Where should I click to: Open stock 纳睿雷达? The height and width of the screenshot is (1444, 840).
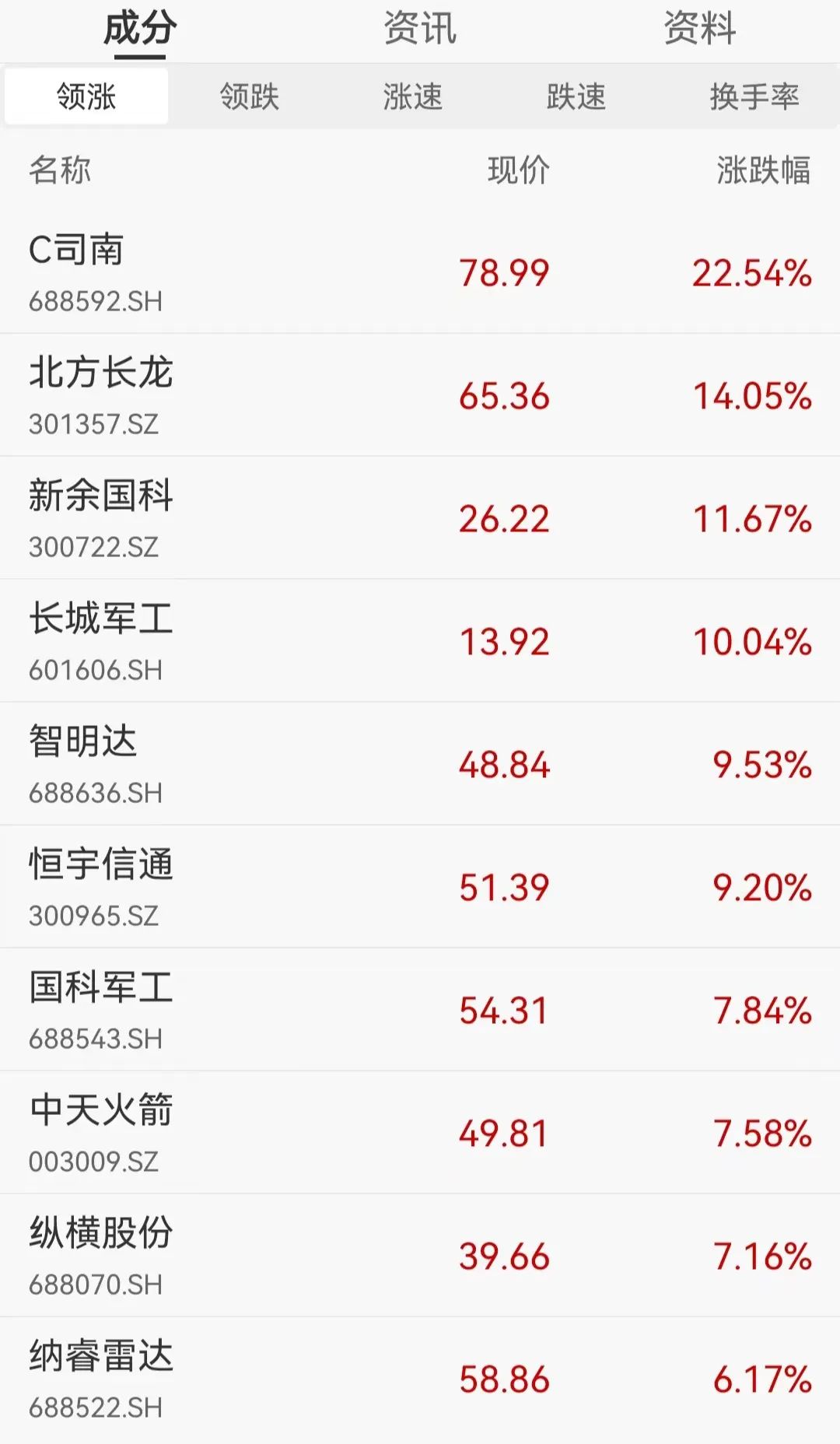420,1379
